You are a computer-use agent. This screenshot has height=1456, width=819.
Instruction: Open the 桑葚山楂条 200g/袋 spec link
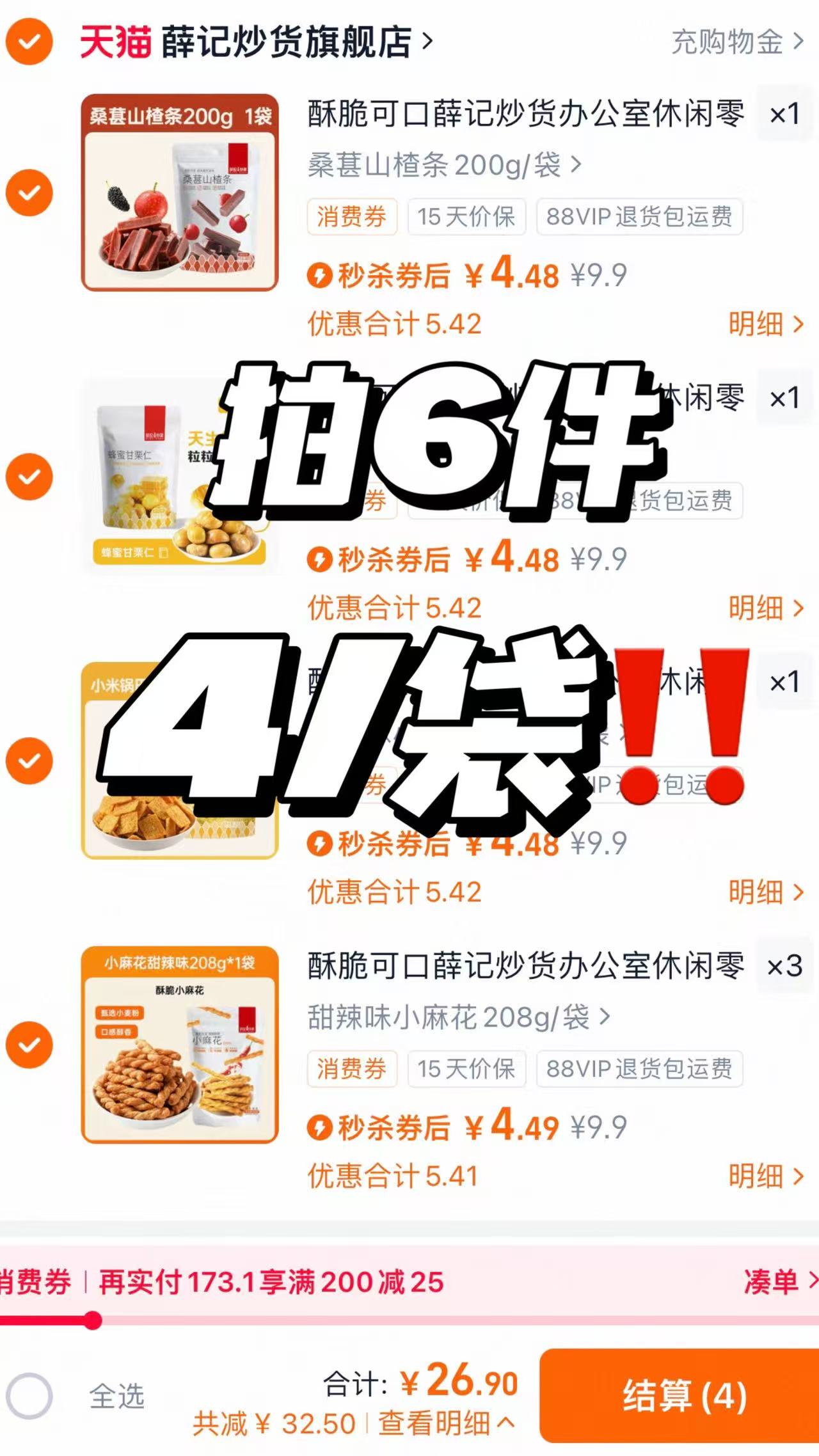tap(441, 166)
